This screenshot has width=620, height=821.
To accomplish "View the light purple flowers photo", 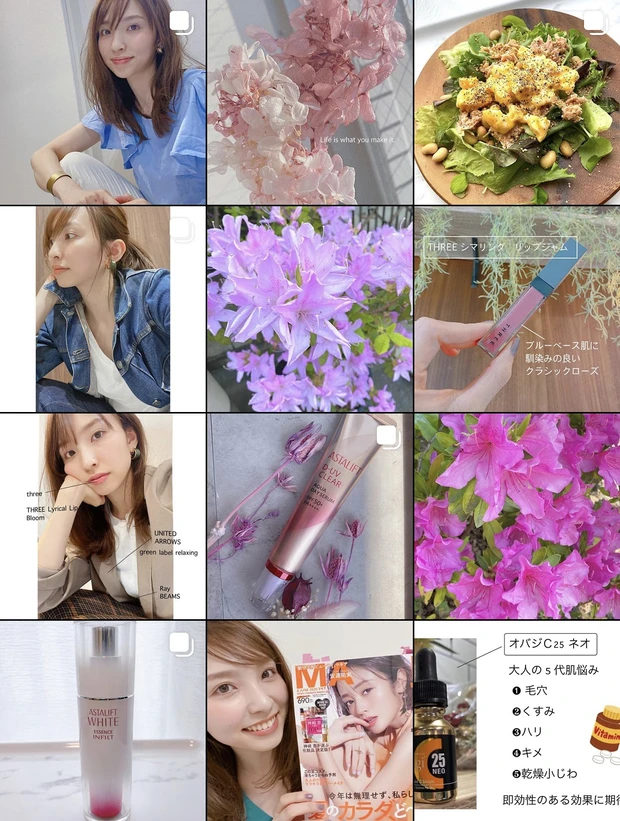I will 310,309.
